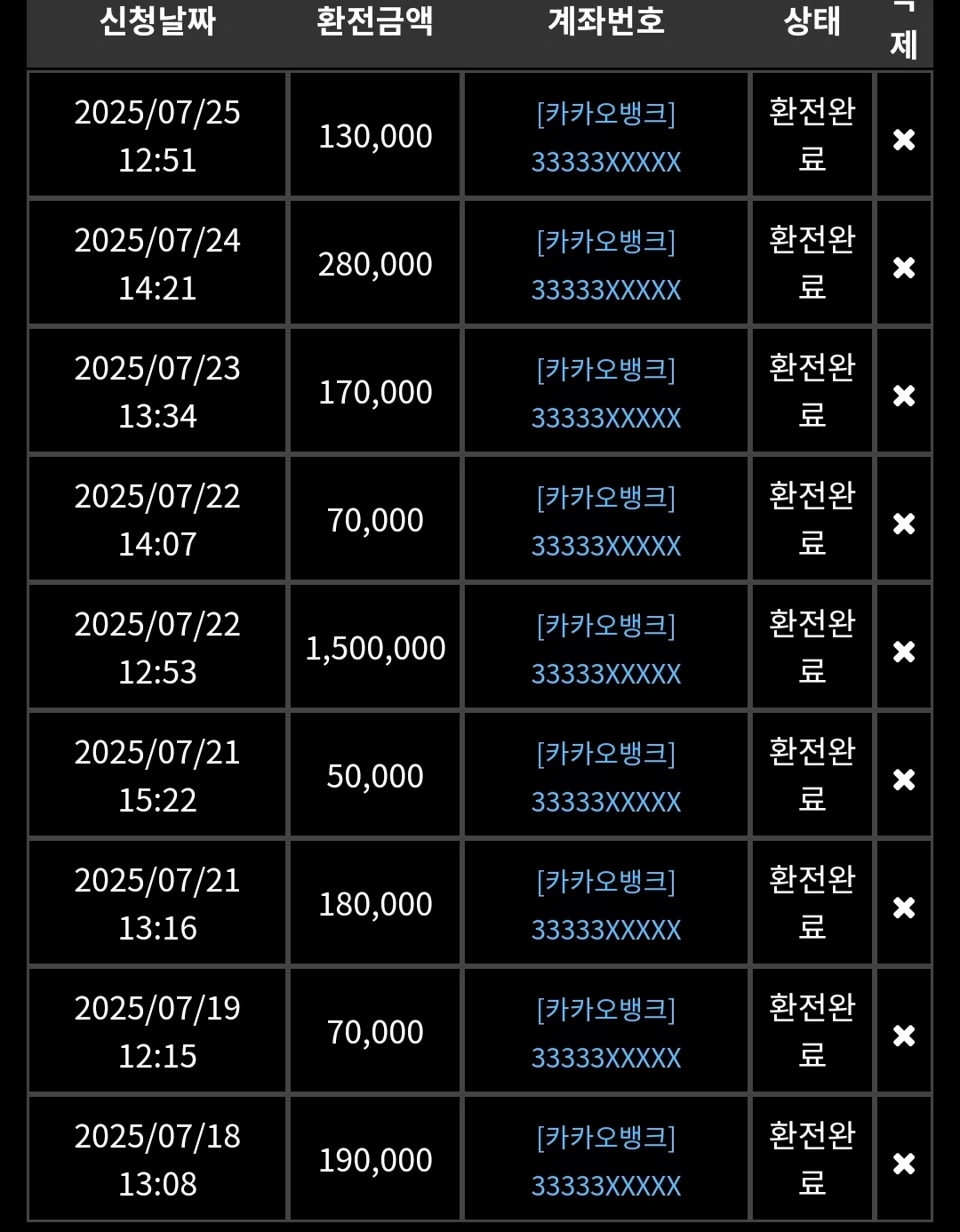Delete the 2025/07/22 14:07 record
960x1232 pixels.
pyautogui.click(x=904, y=524)
